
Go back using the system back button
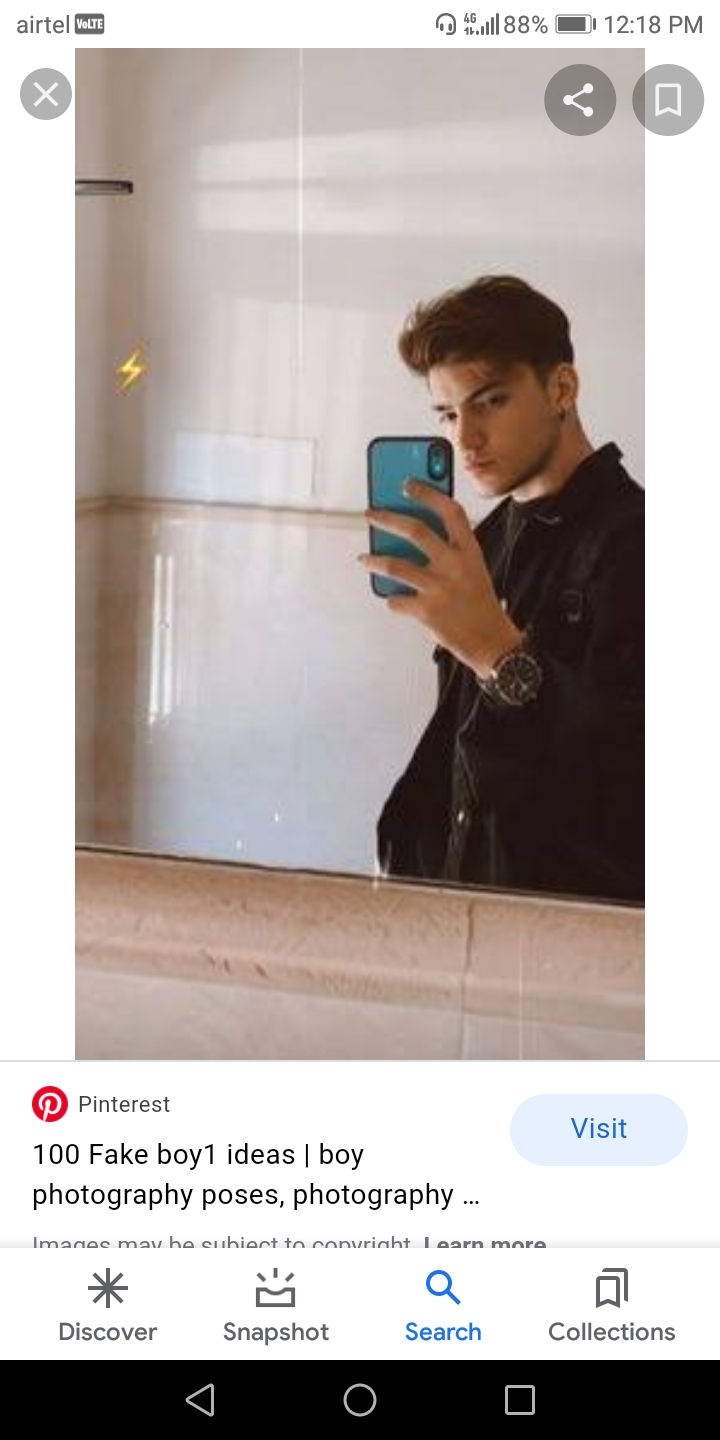pyautogui.click(x=200, y=1400)
